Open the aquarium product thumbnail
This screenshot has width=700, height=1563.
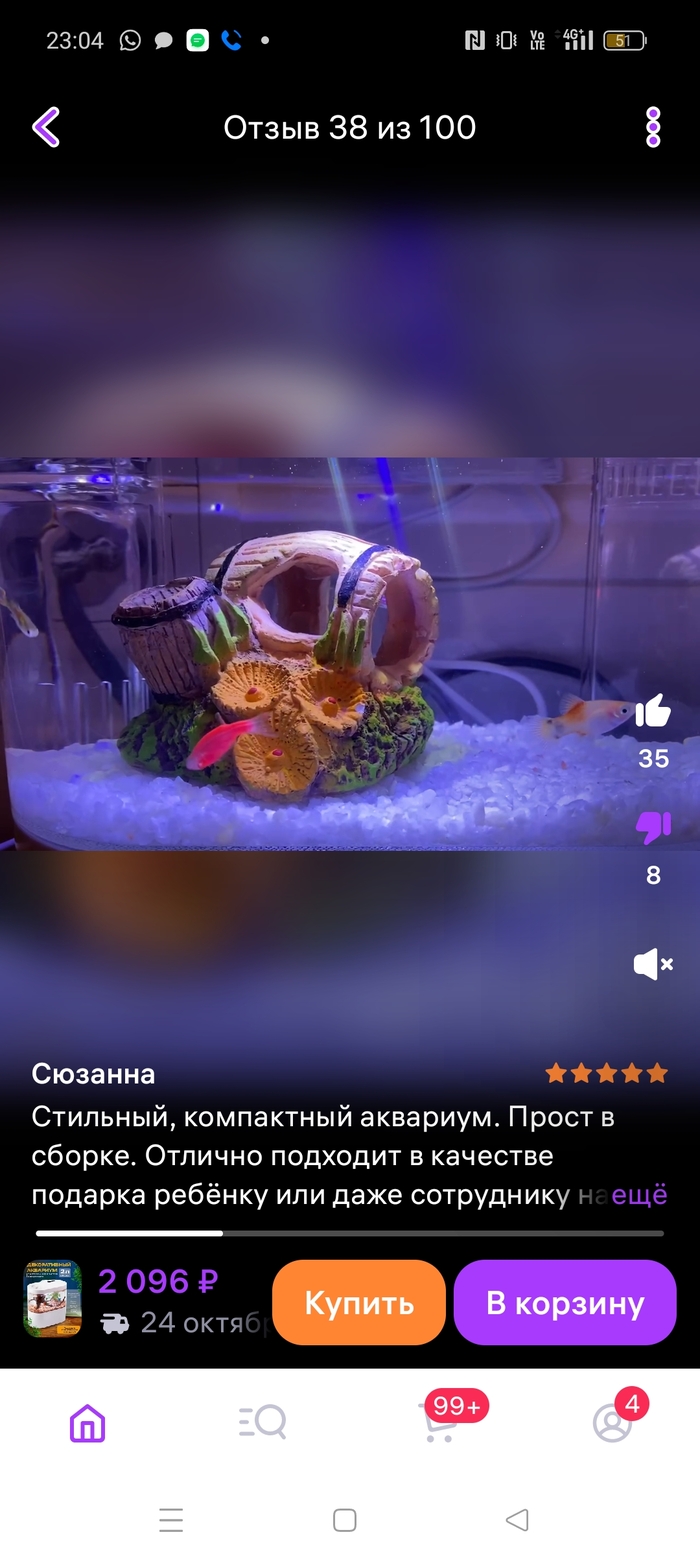point(52,1299)
